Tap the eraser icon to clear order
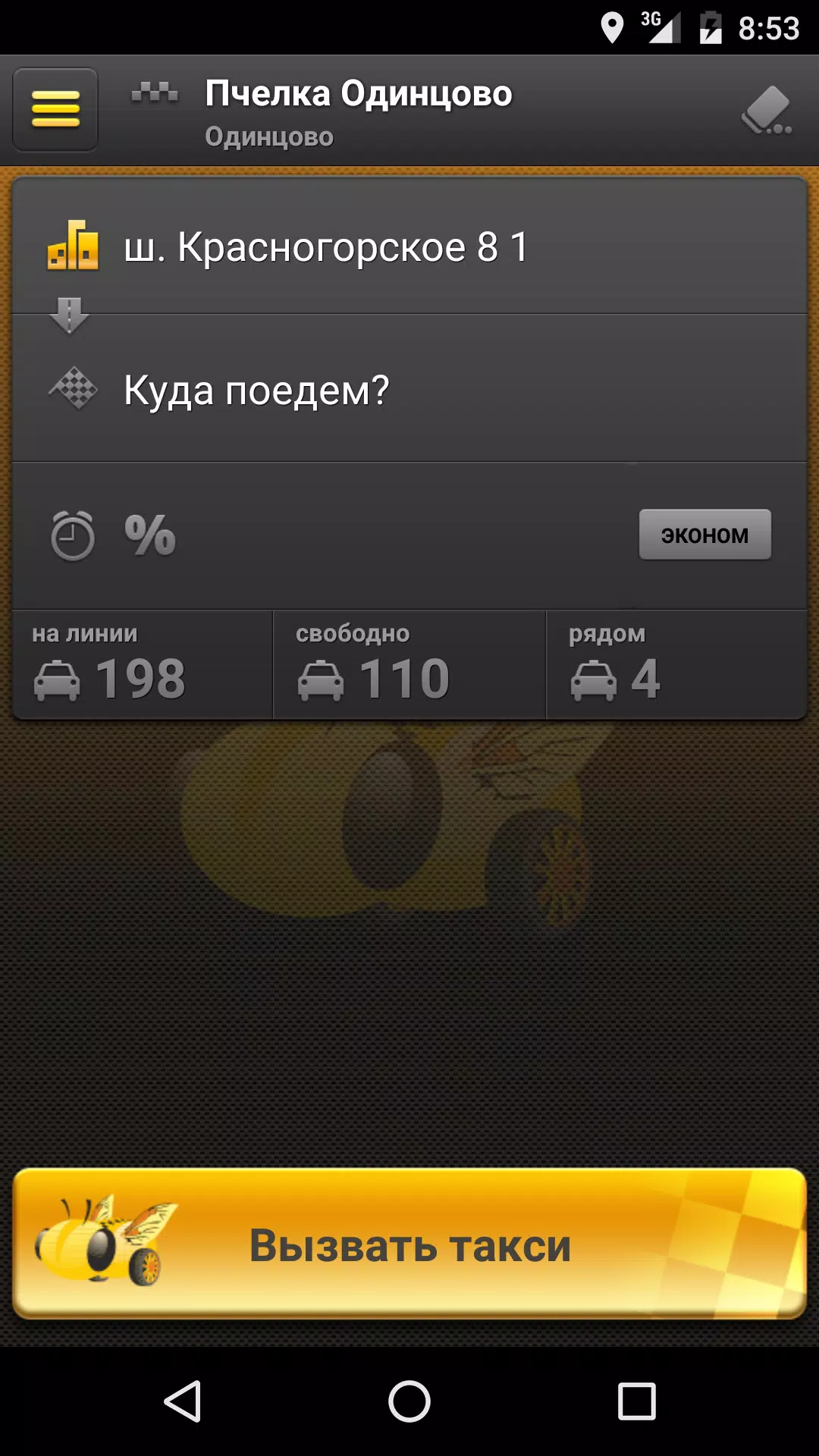Screen dimensions: 819x1456 point(767,111)
